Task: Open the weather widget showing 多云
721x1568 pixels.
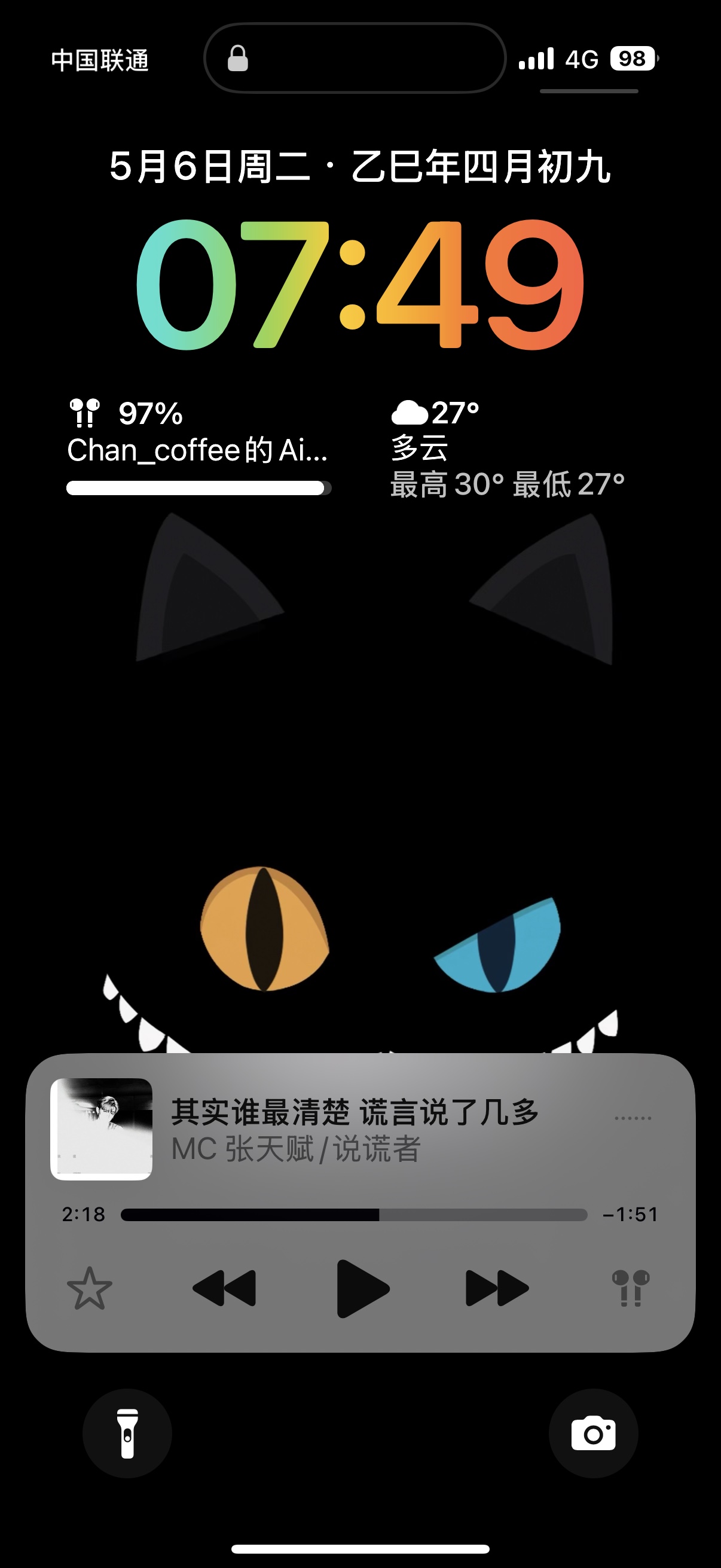Action: tap(508, 449)
